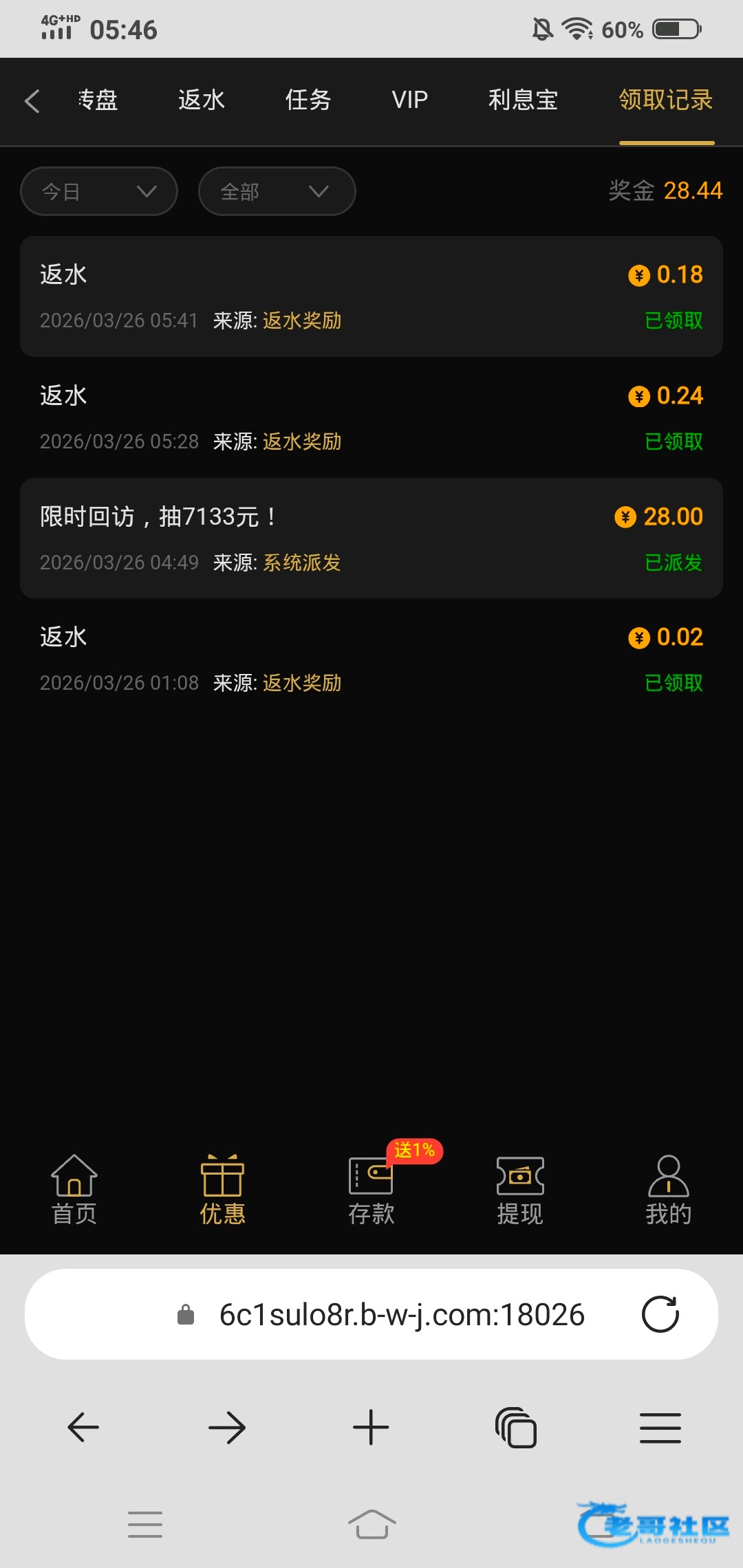Expand the 今日 date dropdown

(x=99, y=191)
